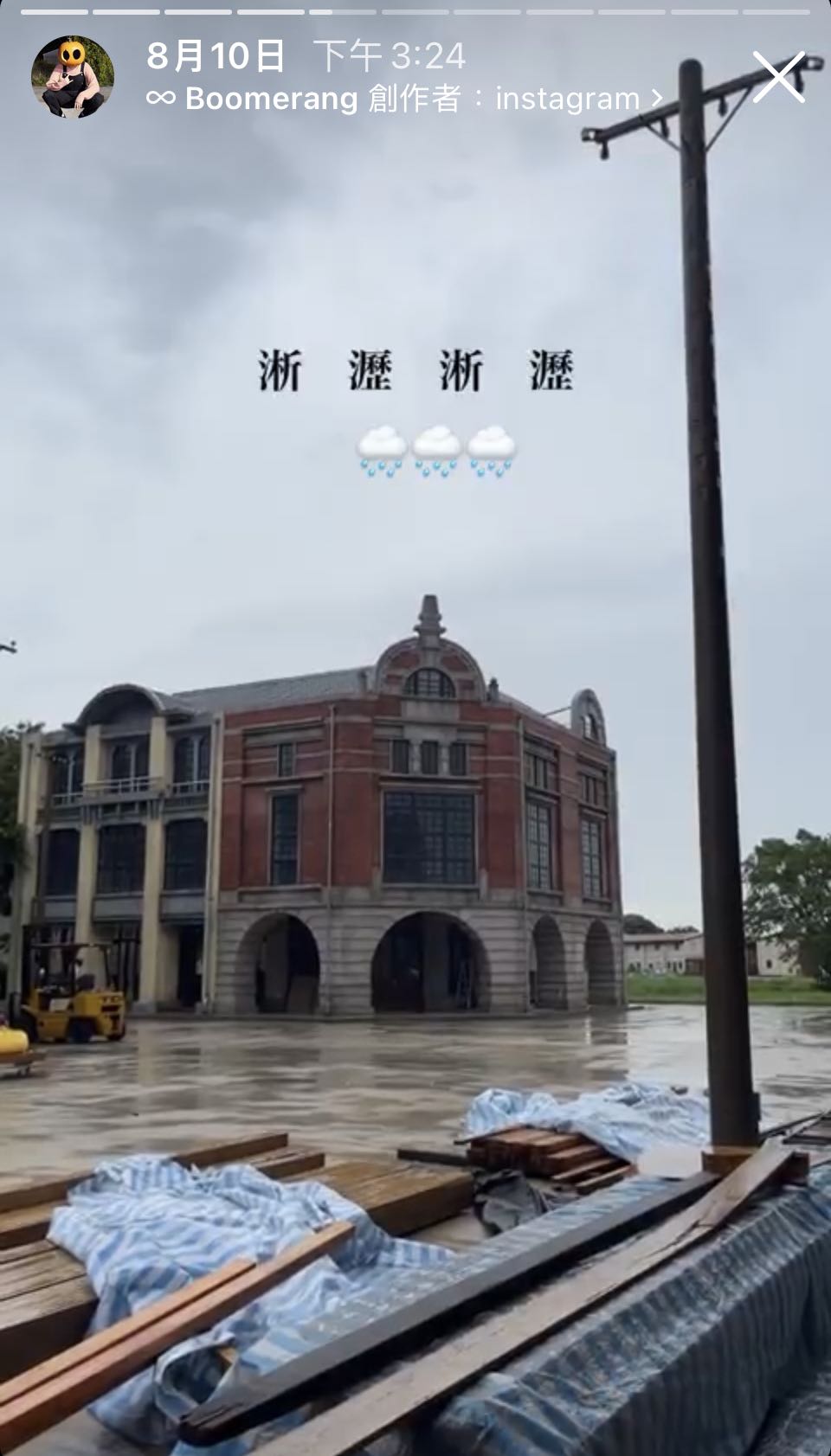831x1456 pixels.
Task: Open the story author's profile picture
Action: point(73,77)
